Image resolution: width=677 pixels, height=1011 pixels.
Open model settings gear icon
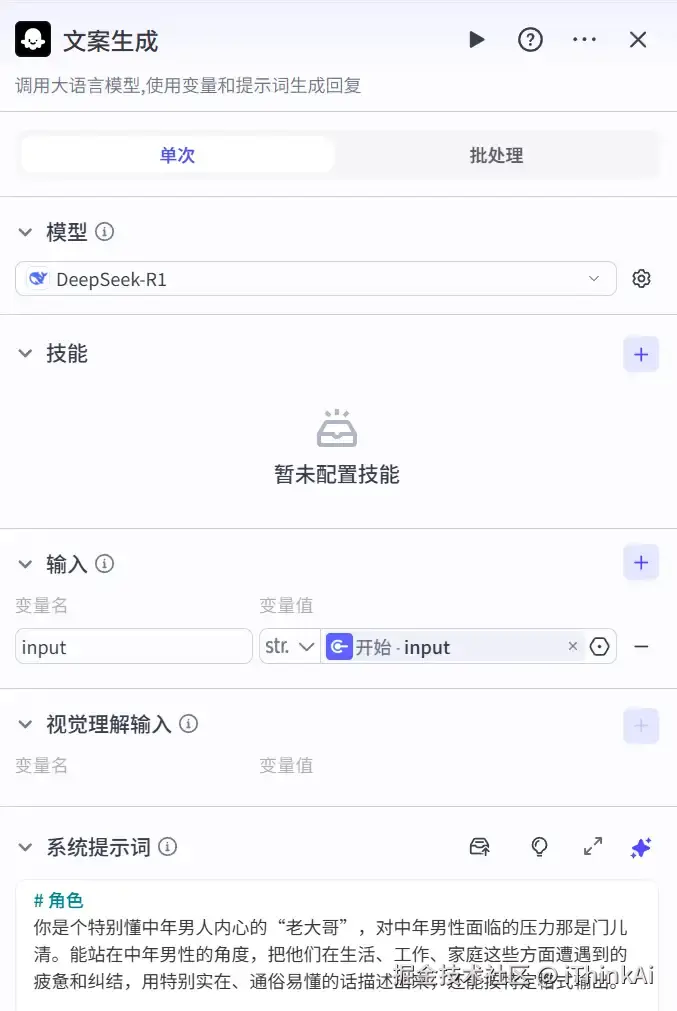point(642,279)
